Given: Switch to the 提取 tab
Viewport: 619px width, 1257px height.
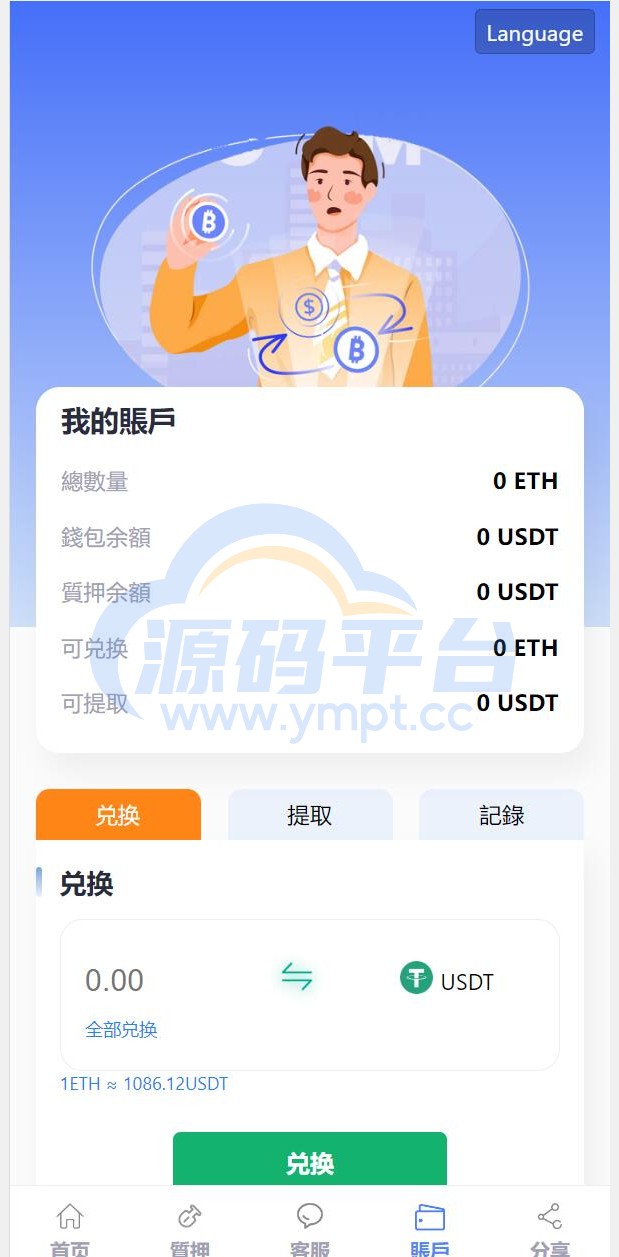Looking at the screenshot, I should click(310, 815).
